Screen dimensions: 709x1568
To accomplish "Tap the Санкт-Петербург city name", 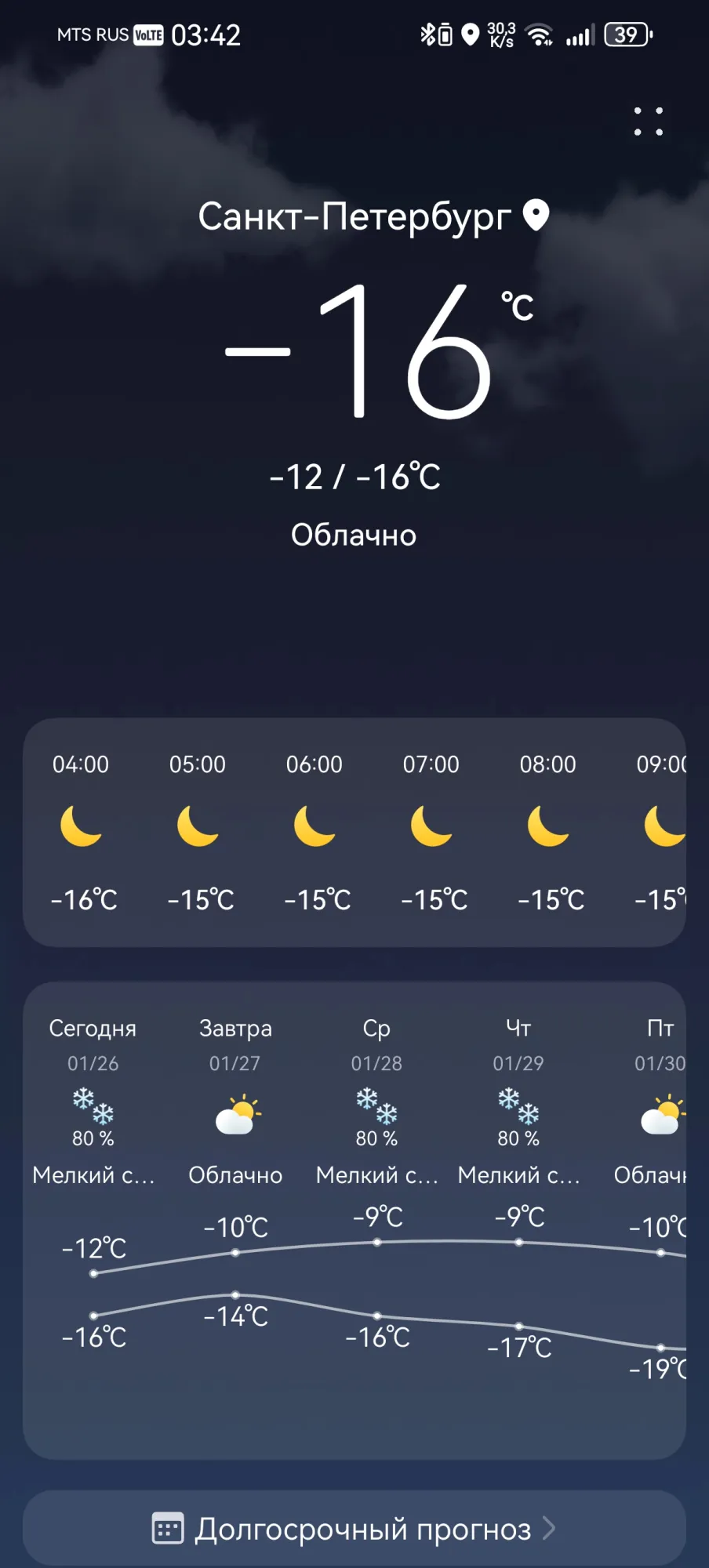I will 354,216.
